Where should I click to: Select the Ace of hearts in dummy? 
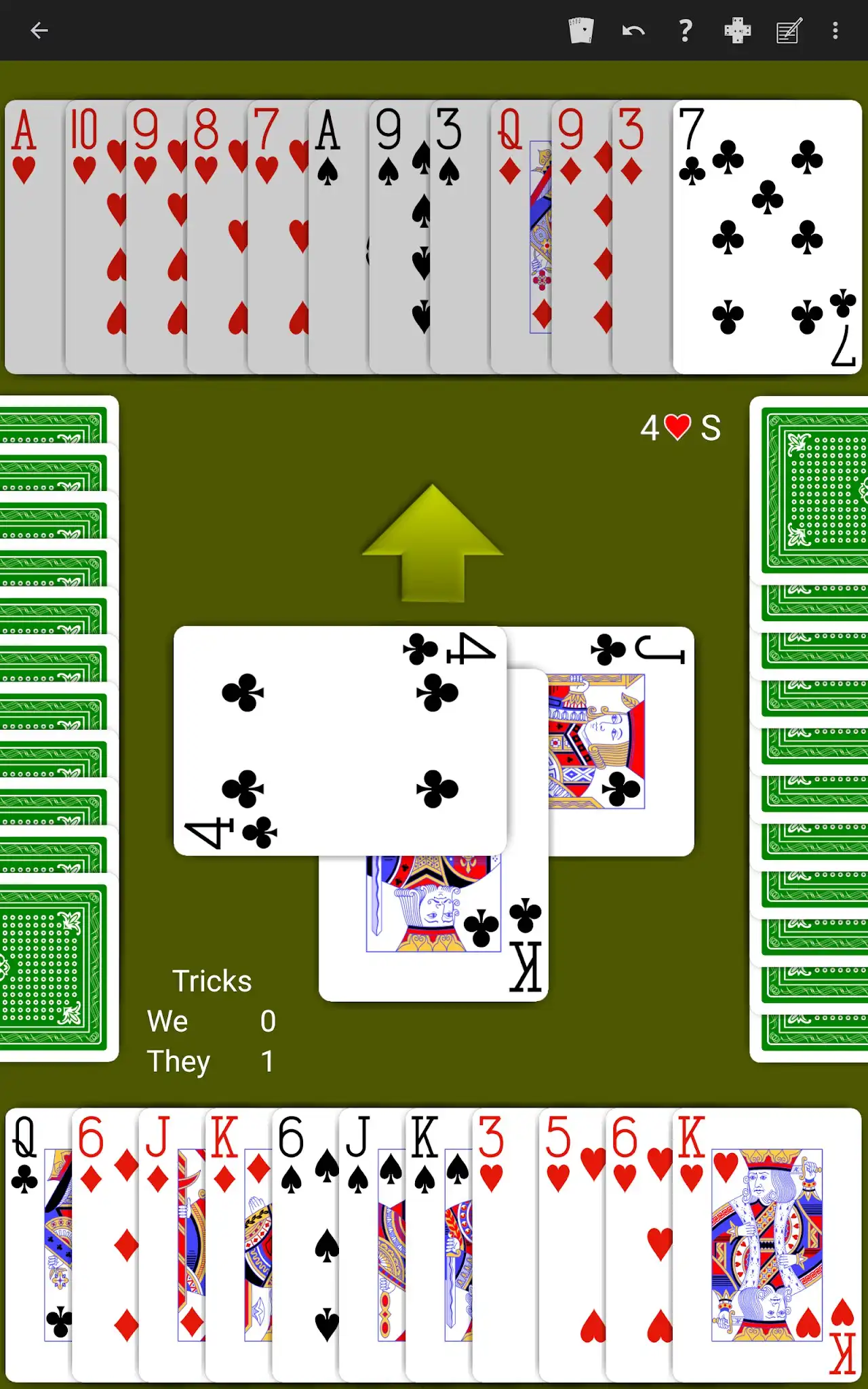(35, 237)
